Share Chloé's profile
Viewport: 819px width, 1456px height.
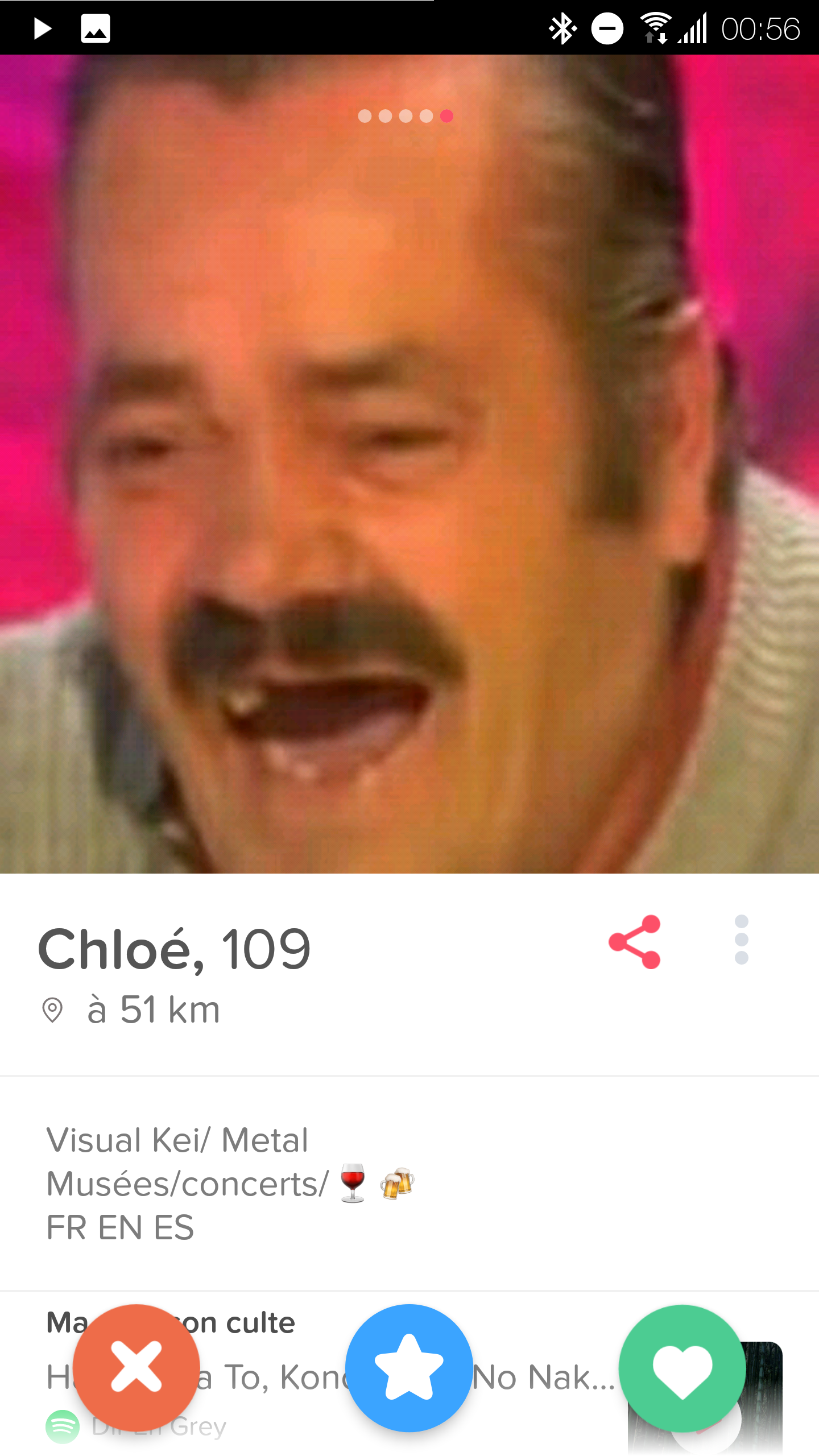point(635,942)
